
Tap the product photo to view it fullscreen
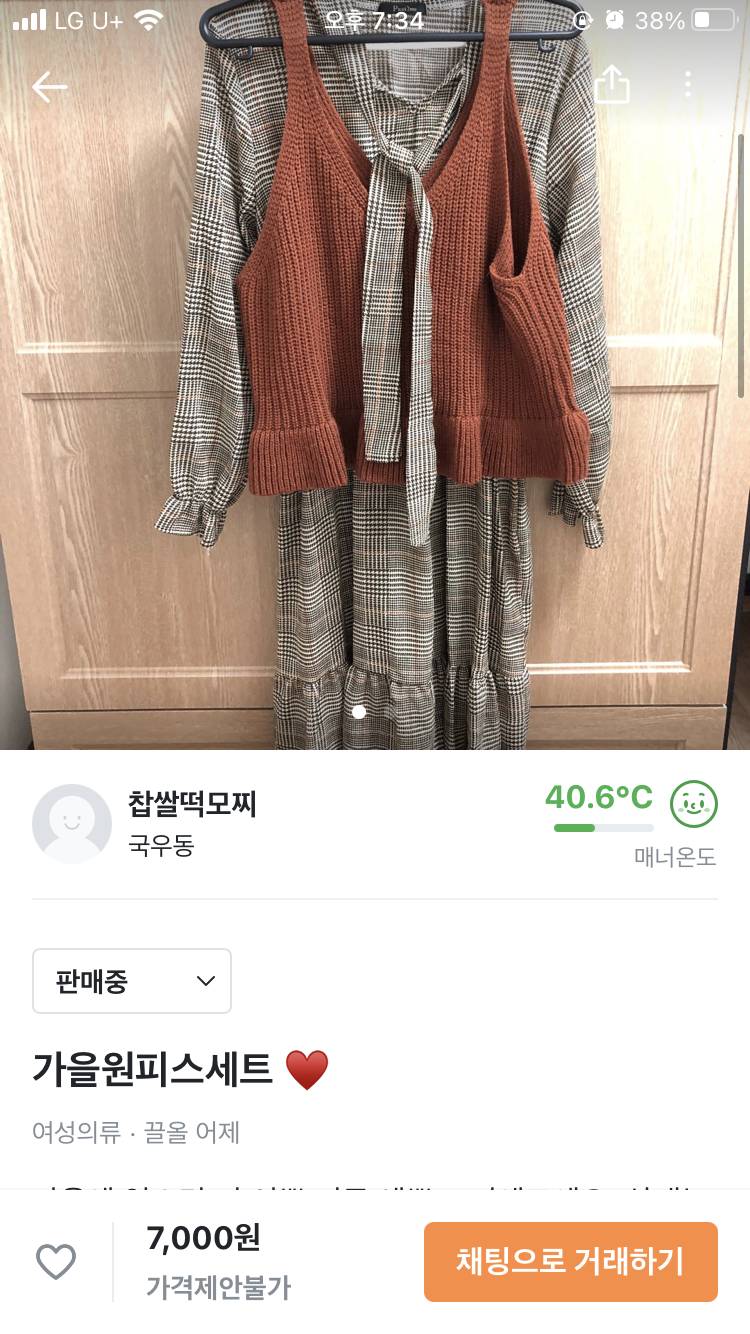tap(375, 400)
